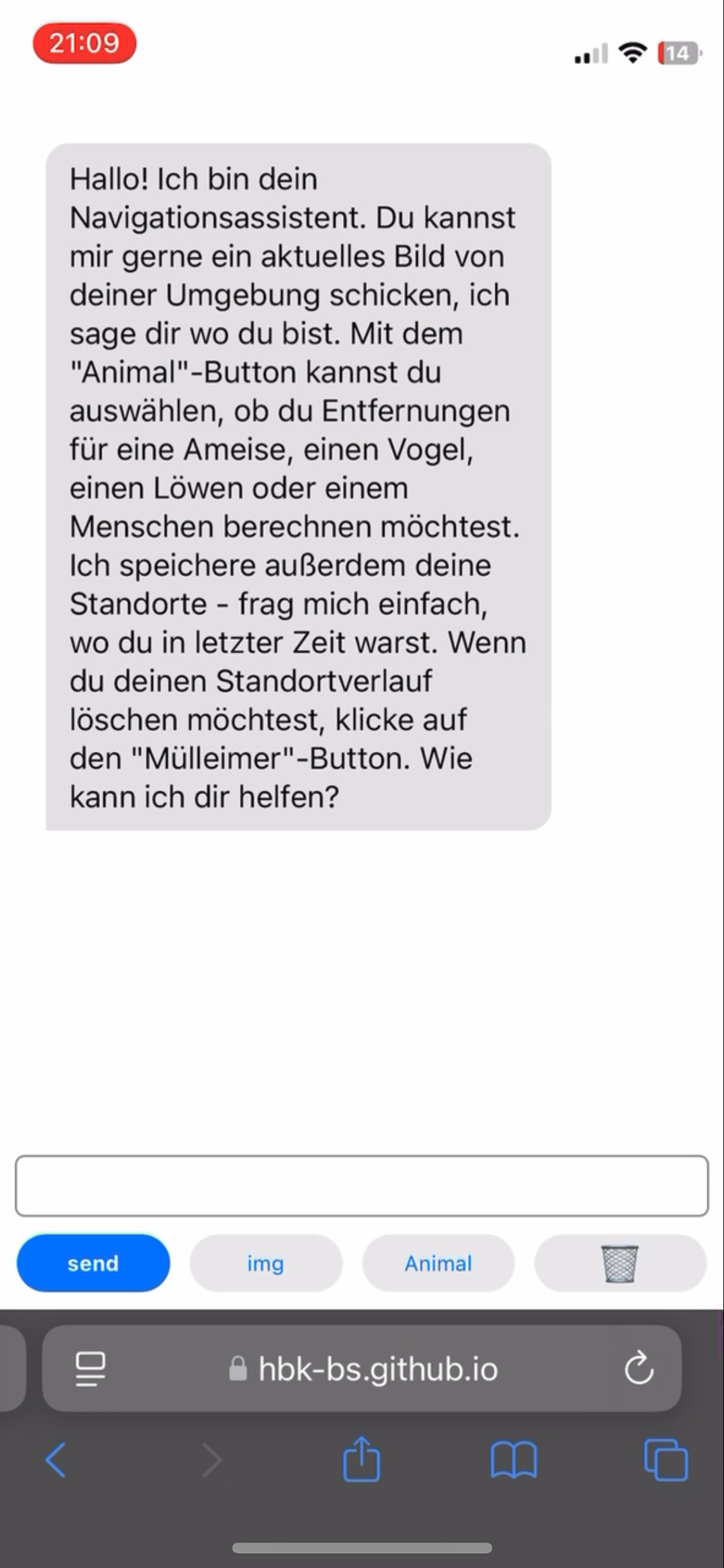
Task: Share this page from Safari toolbar
Action: point(362,1459)
